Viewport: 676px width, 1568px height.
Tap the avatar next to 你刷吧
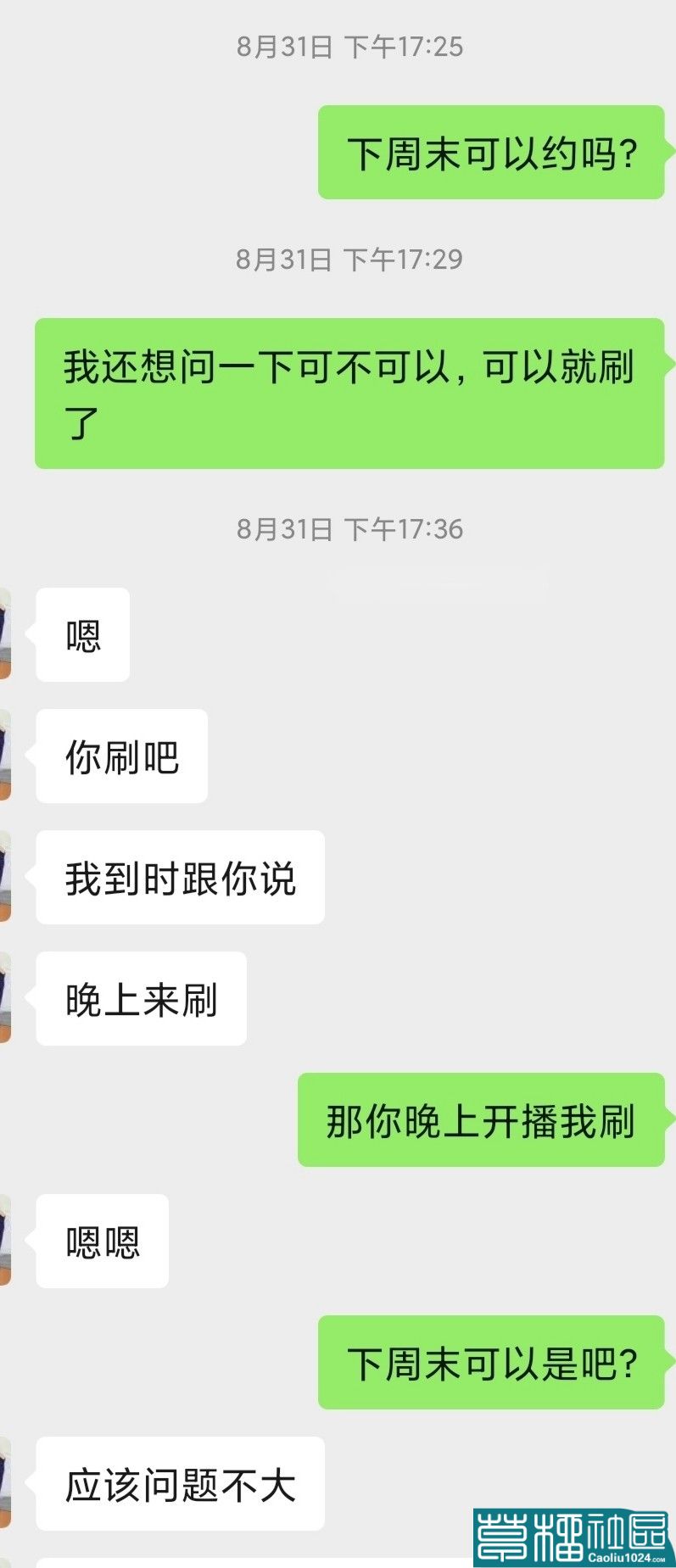point(4,756)
